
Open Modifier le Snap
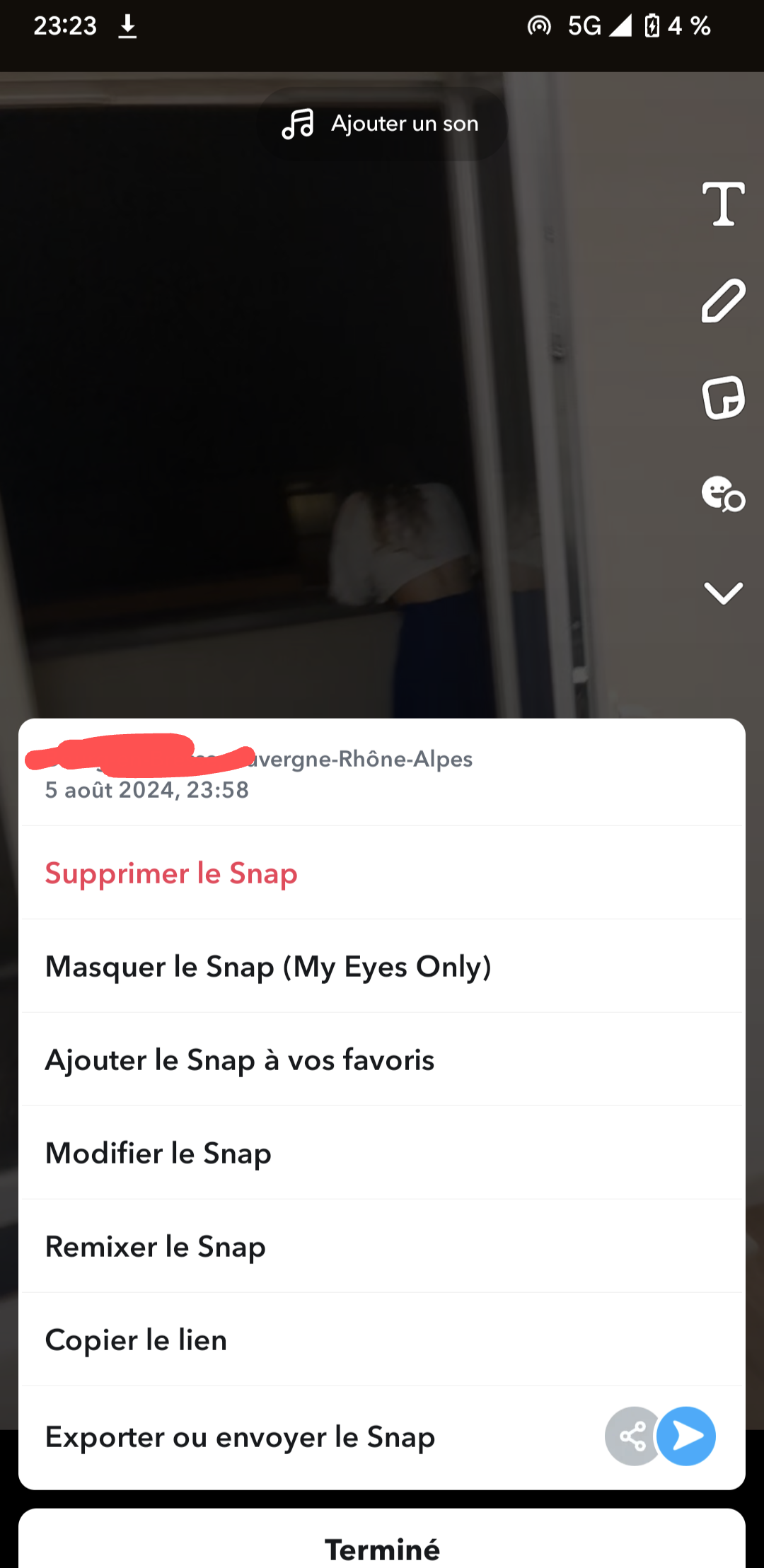(382, 1153)
